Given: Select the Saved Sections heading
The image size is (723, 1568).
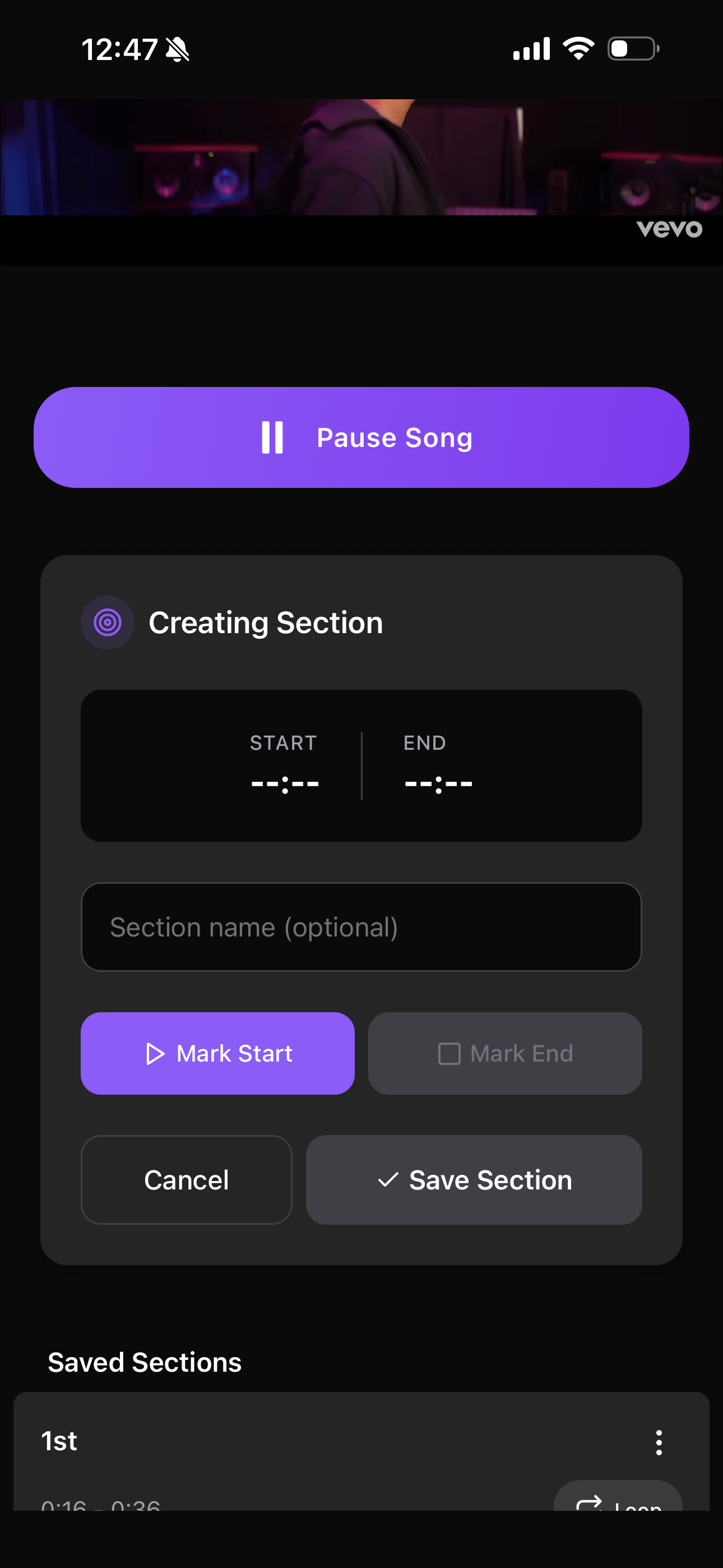Looking at the screenshot, I should [x=144, y=1362].
